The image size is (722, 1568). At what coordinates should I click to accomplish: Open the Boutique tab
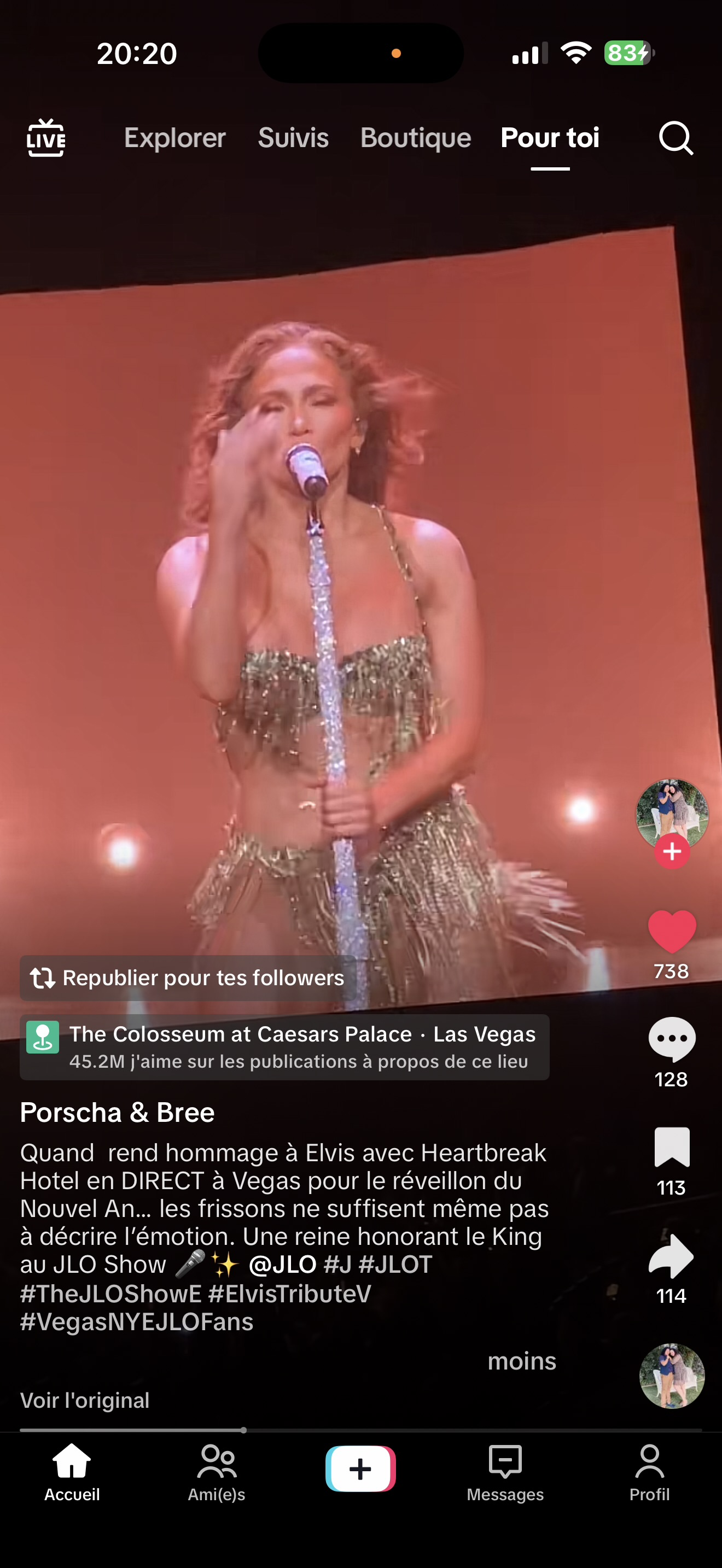point(415,138)
